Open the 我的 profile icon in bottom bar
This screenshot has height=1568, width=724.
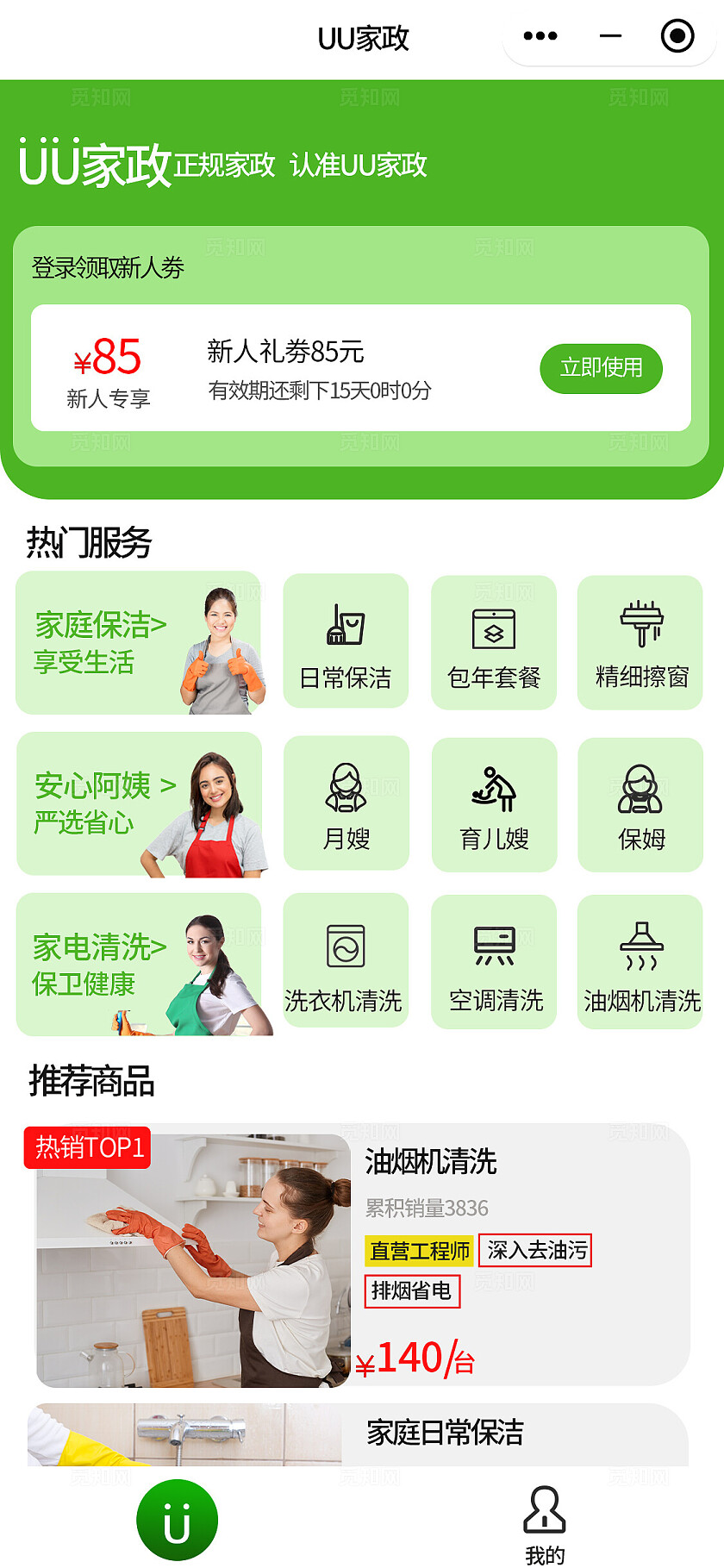544,1520
